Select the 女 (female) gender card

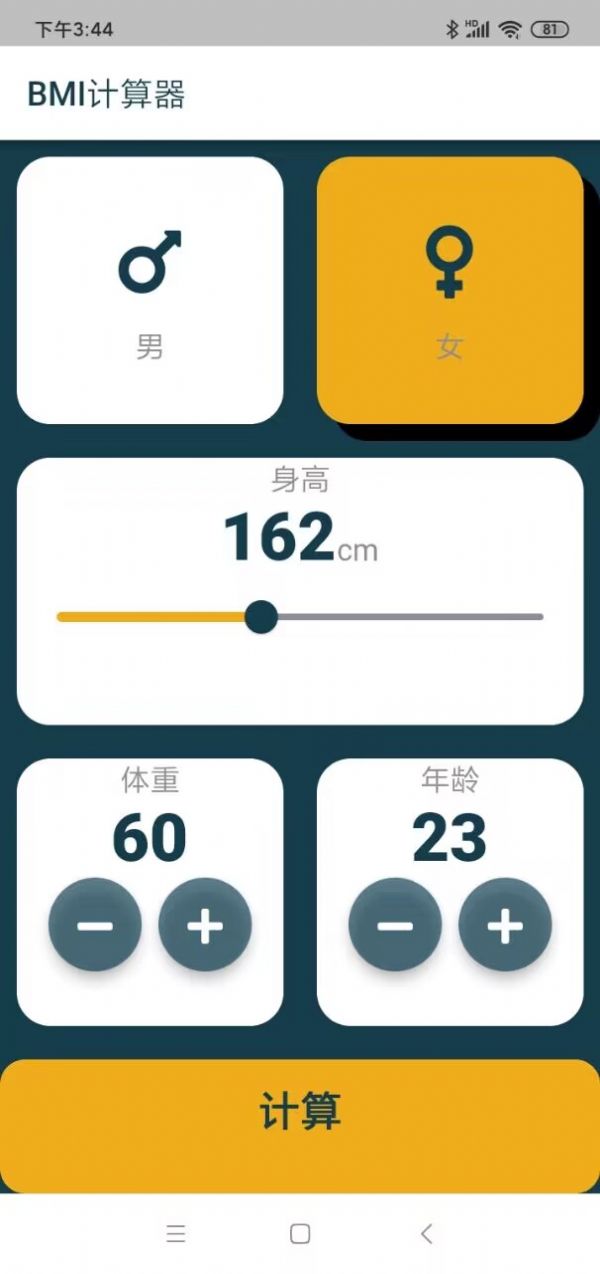pyautogui.click(x=450, y=290)
